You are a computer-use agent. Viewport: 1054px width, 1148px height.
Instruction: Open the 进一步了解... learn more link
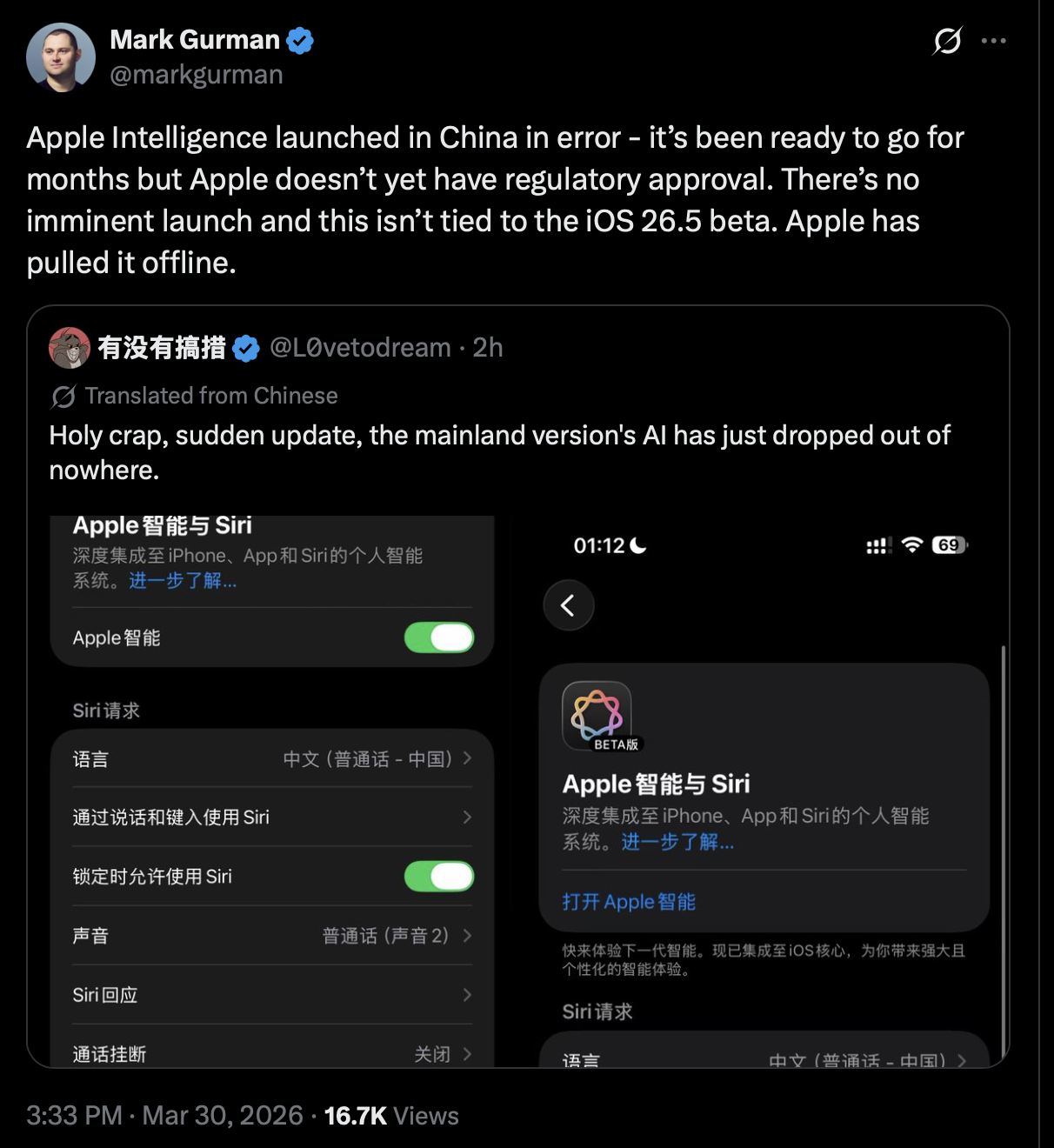point(182,581)
